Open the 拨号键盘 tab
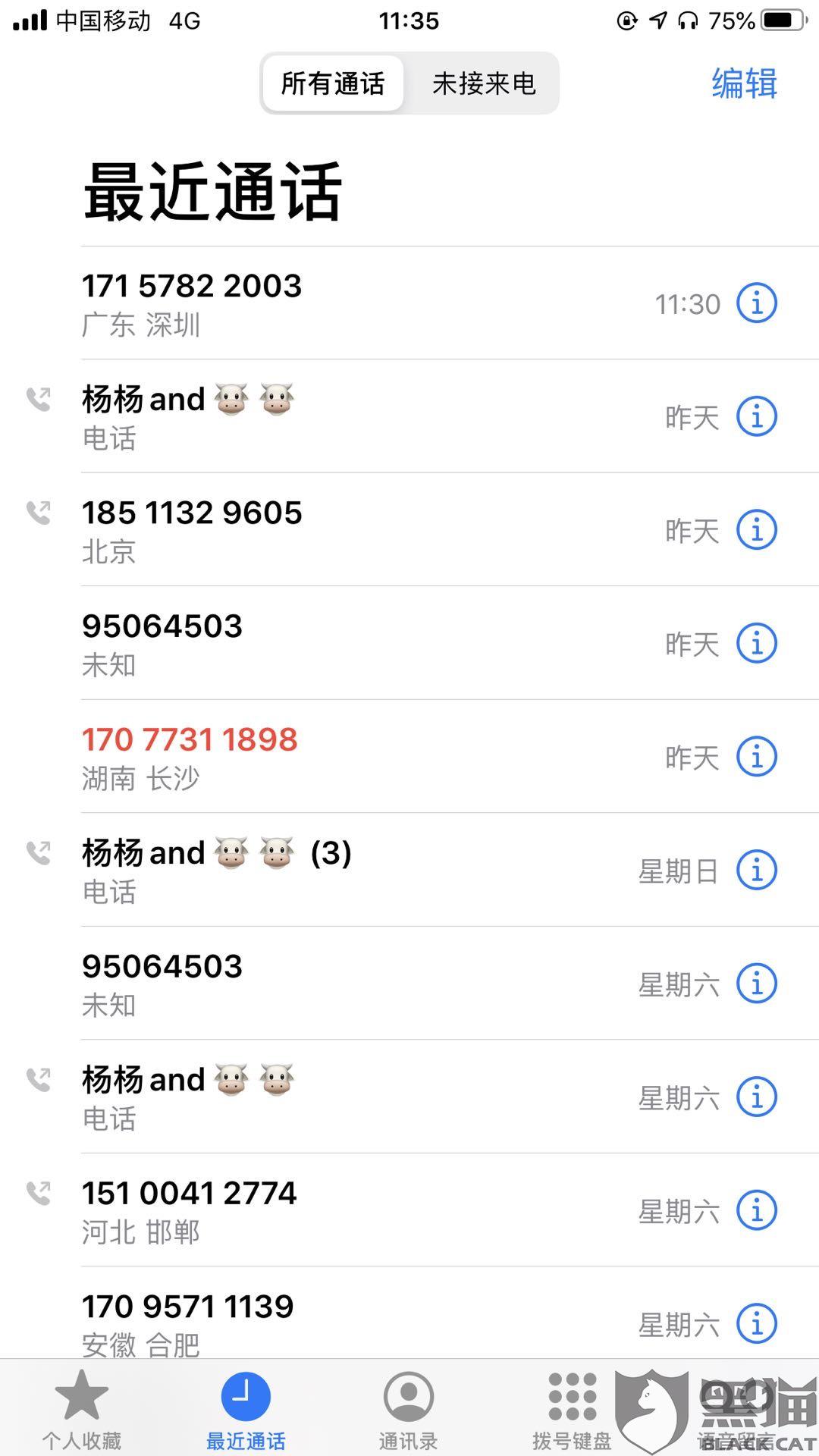The image size is (819, 1456). [572, 1409]
